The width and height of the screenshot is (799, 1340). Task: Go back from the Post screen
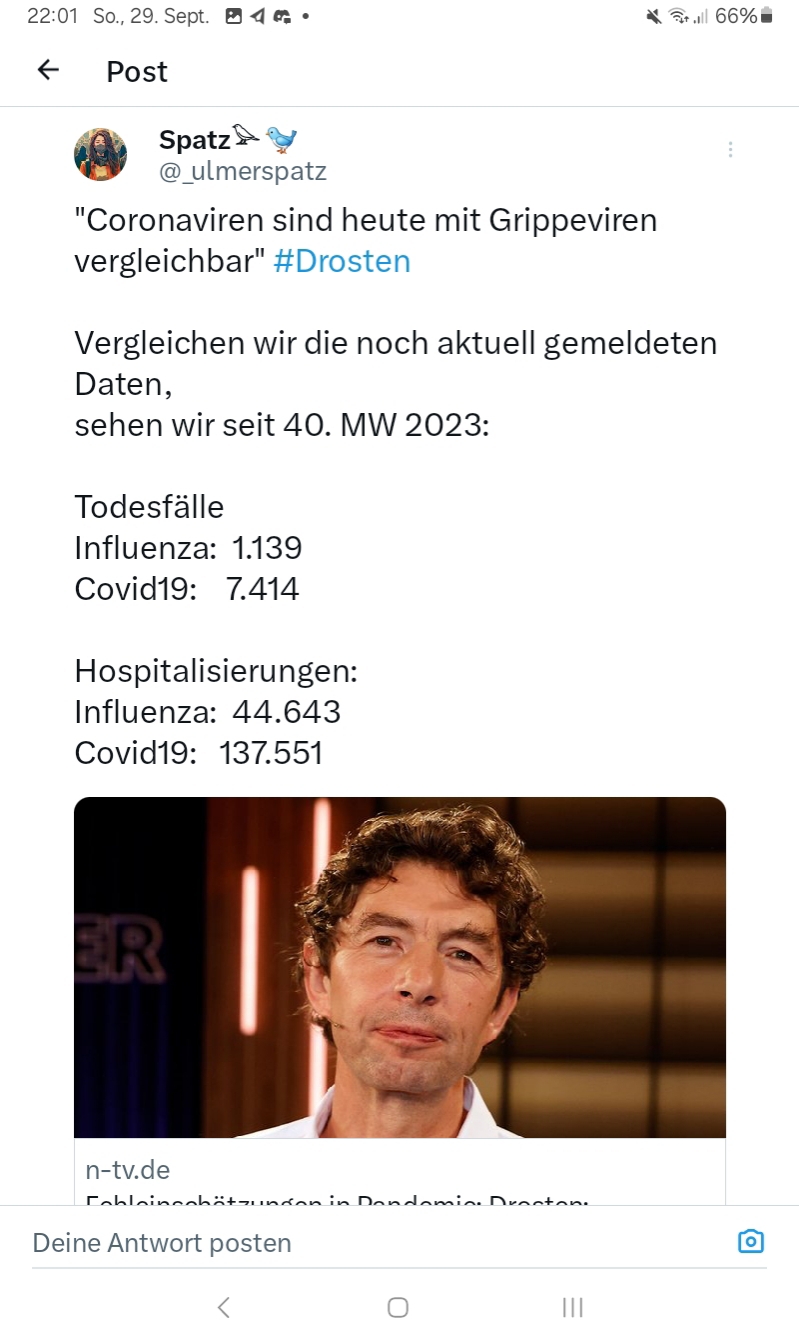pyautogui.click(x=48, y=70)
